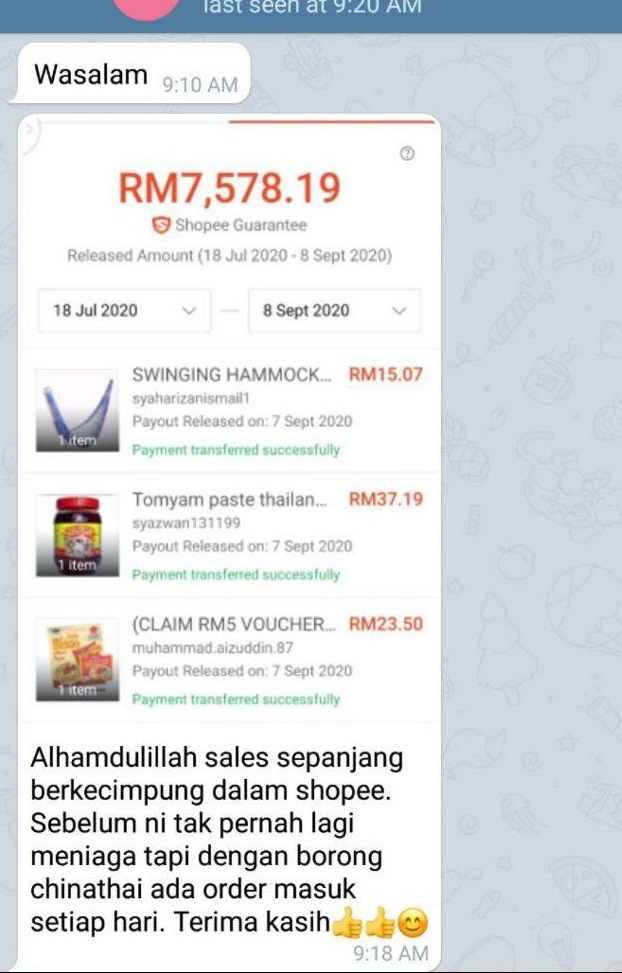The height and width of the screenshot is (973, 622).
Task: Open contact info from last seen header
Action: (x=312, y=7)
